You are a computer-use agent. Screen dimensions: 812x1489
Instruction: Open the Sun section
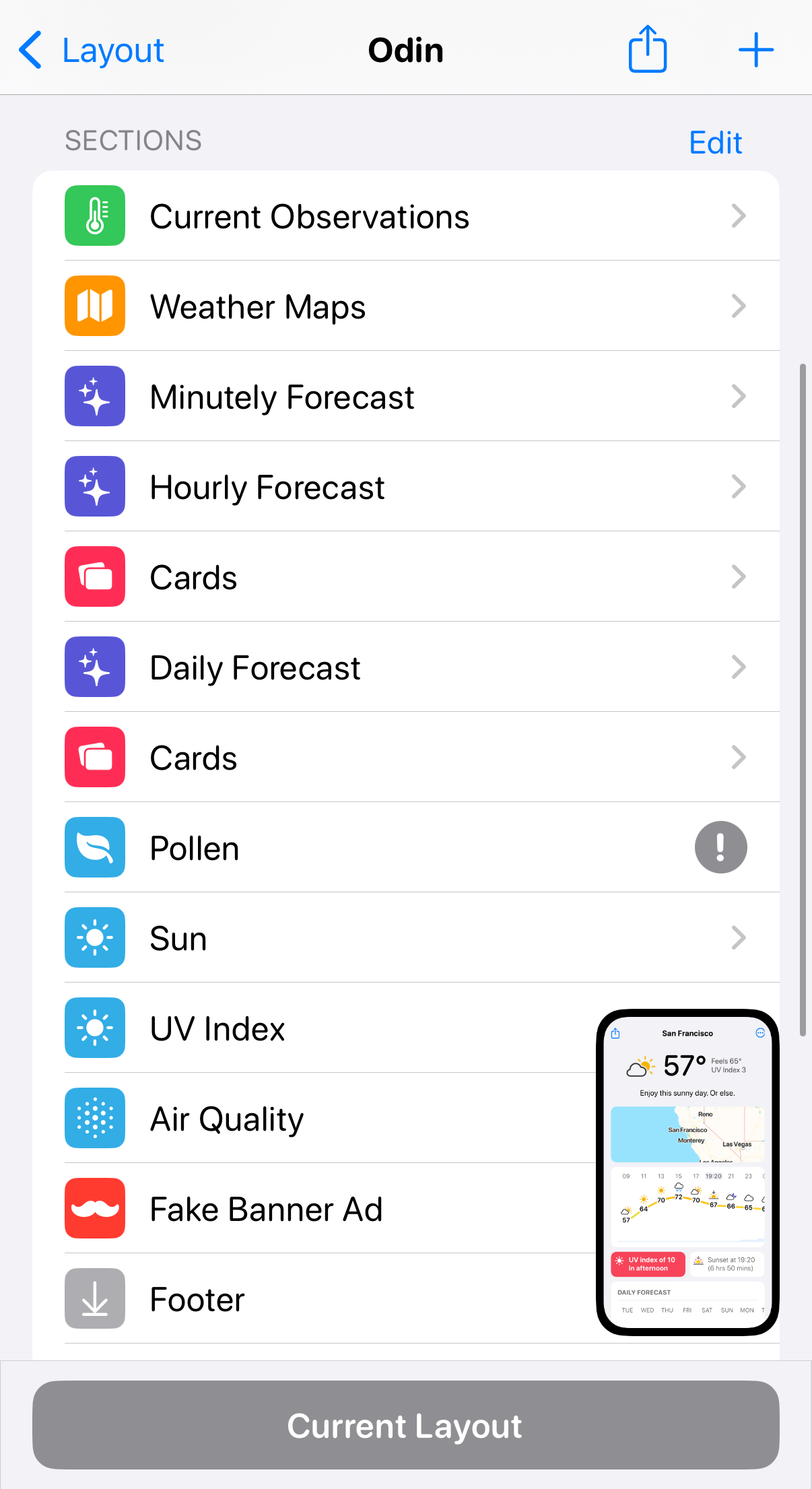coord(405,938)
